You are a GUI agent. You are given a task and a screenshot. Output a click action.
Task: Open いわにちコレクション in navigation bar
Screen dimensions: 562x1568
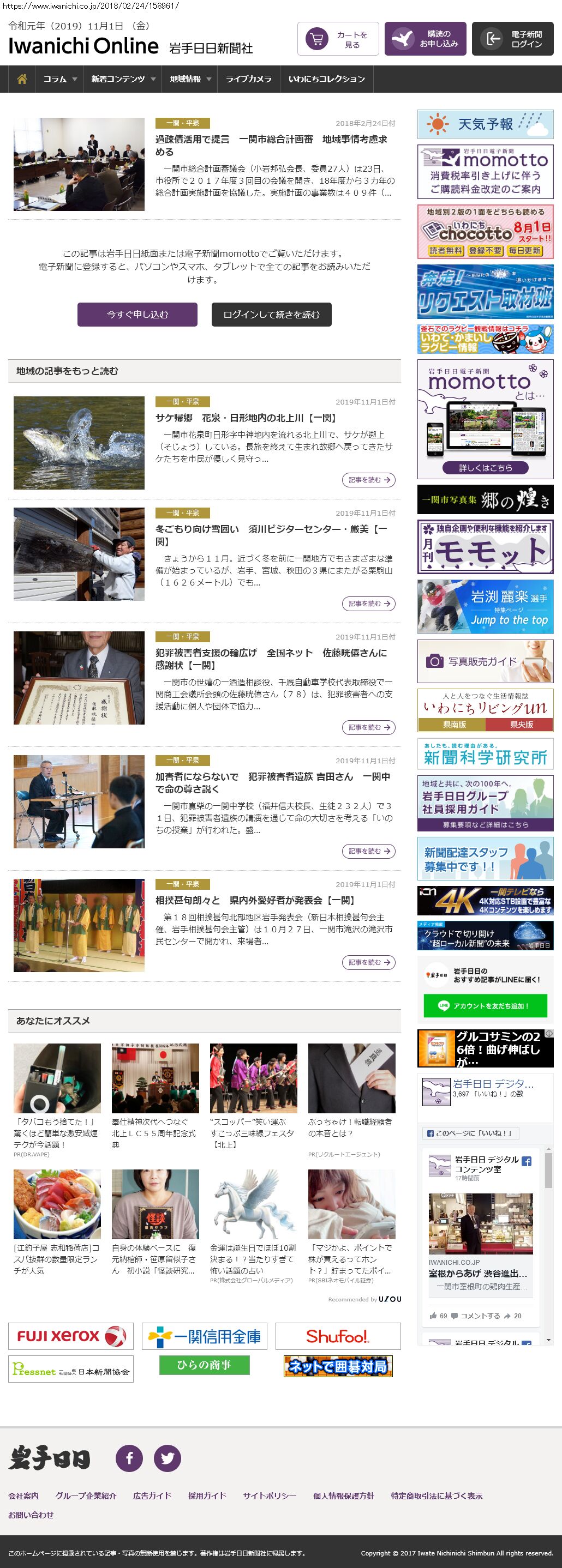tap(326, 79)
